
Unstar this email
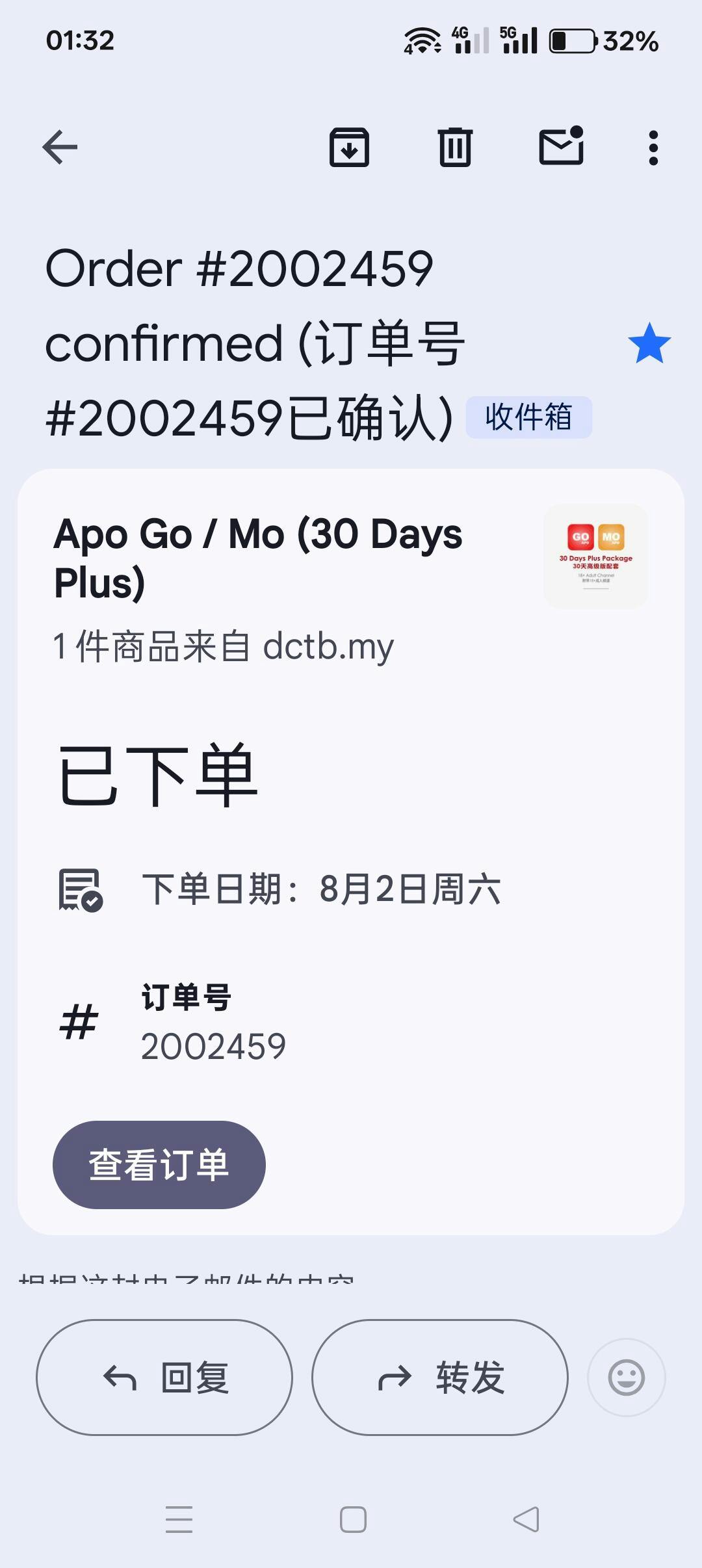[x=649, y=343]
